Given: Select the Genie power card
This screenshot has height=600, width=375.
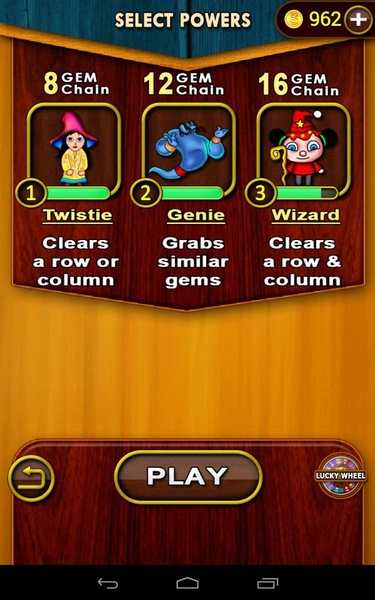Looking at the screenshot, I should tap(189, 150).
